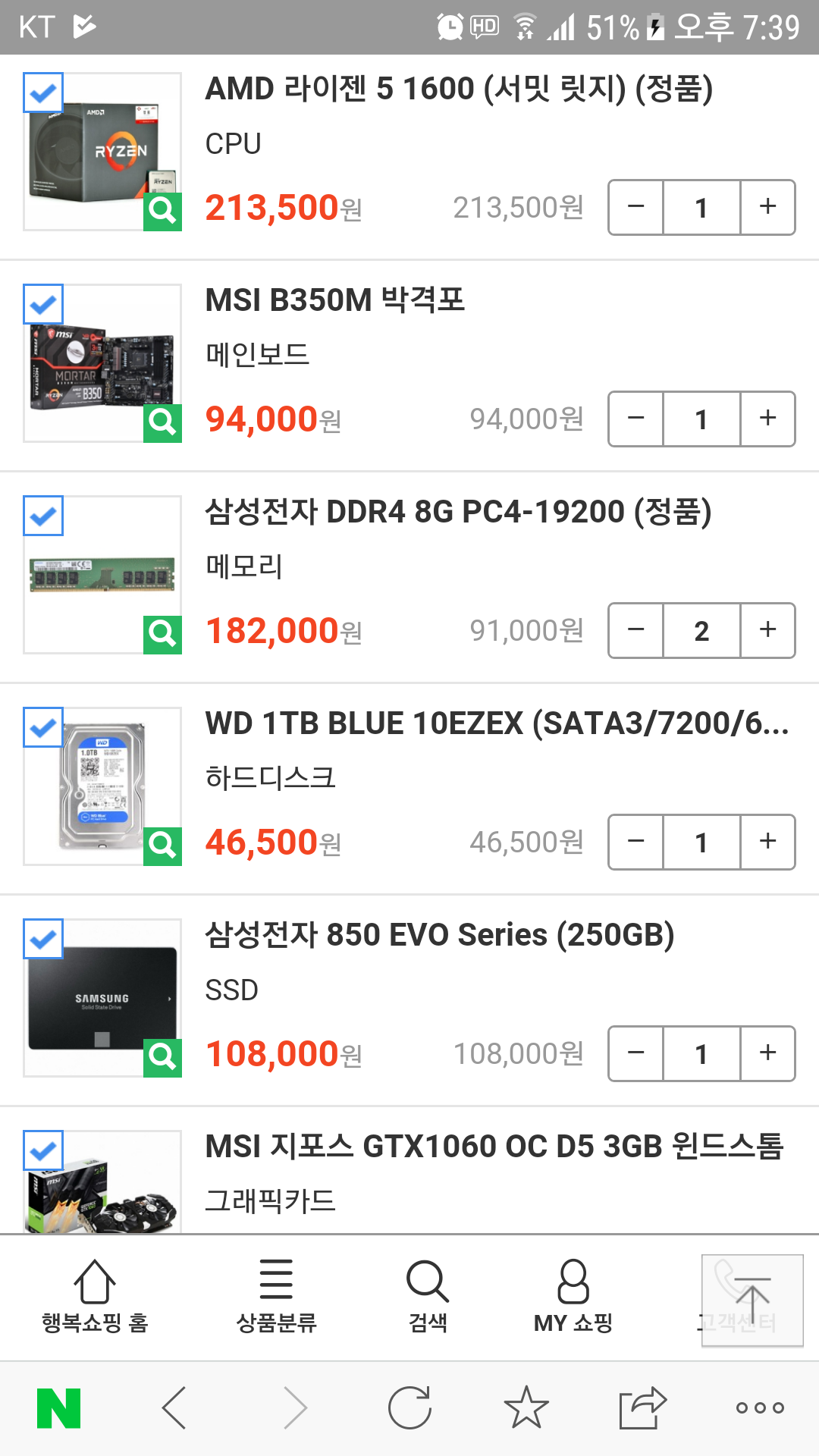The image size is (819, 1456).
Task: Increase quantity of AMD 라이젠 5 1600
Action: point(767,207)
